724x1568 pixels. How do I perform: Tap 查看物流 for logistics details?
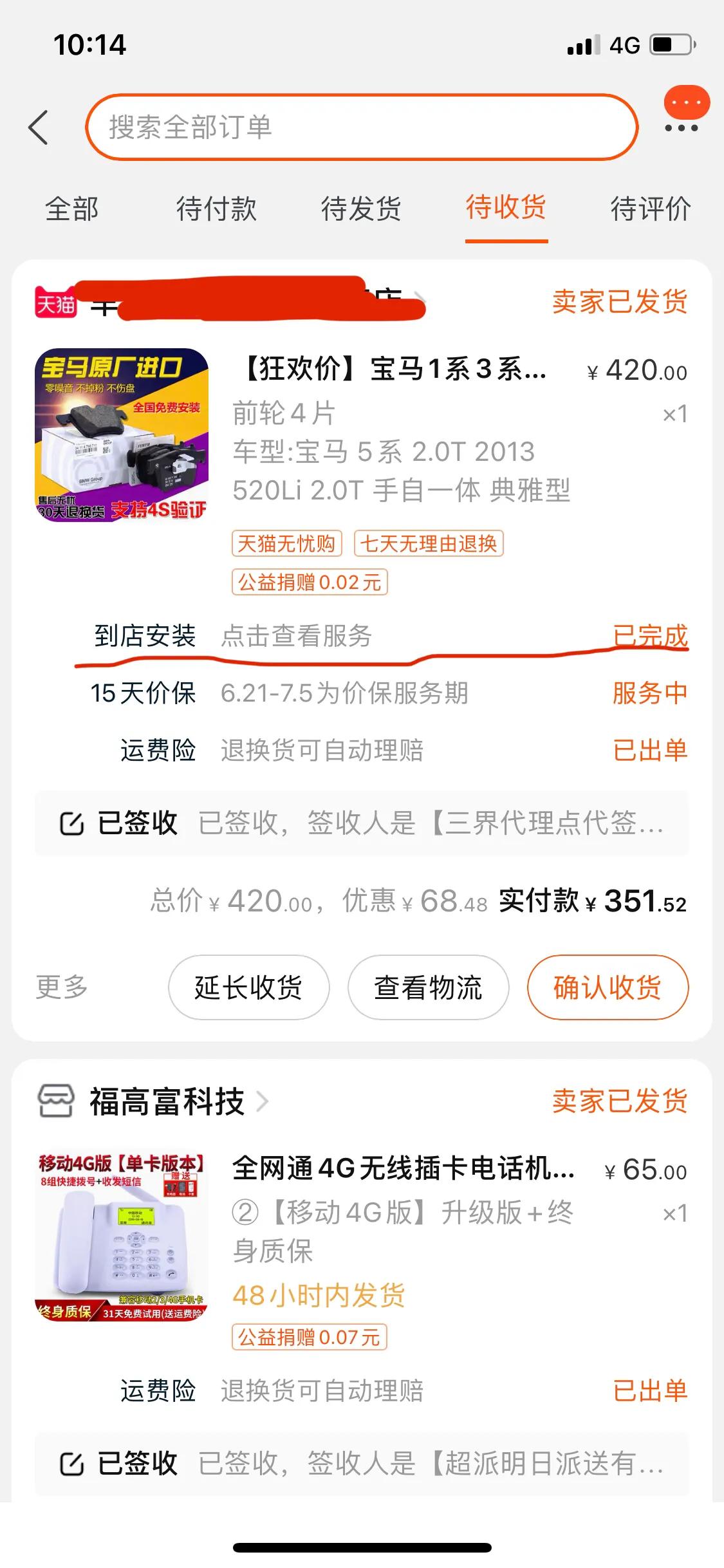(428, 987)
